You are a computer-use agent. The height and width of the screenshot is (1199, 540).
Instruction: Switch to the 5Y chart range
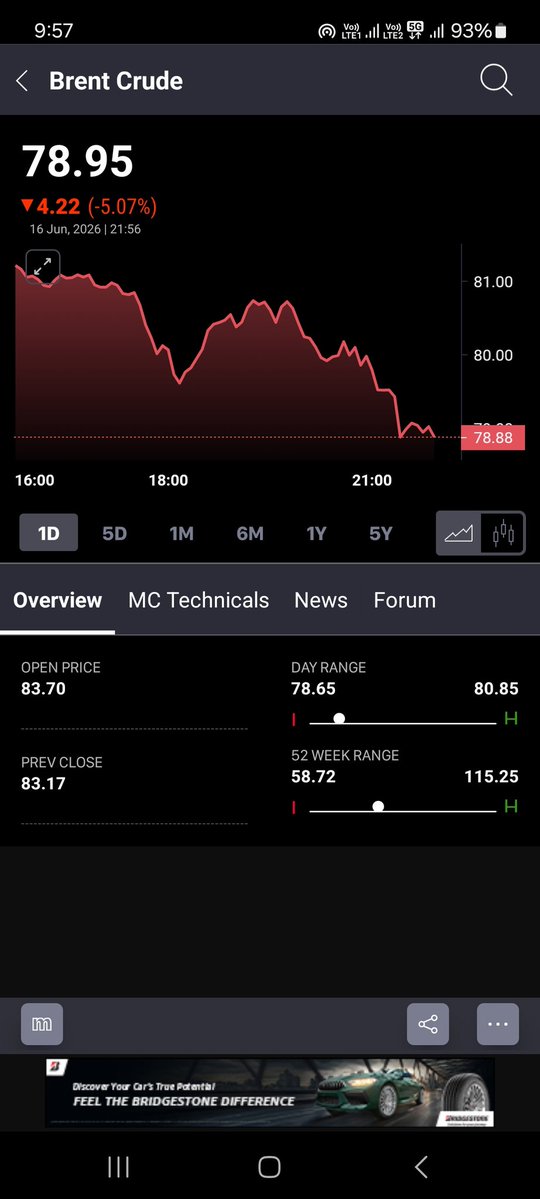(380, 533)
